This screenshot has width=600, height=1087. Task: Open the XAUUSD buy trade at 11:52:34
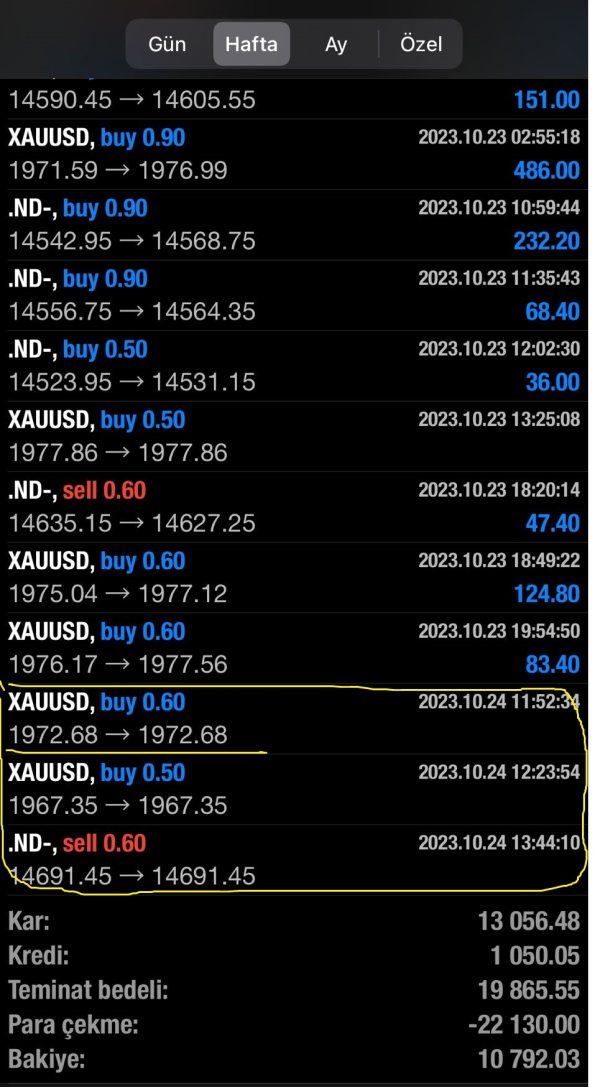[294, 718]
